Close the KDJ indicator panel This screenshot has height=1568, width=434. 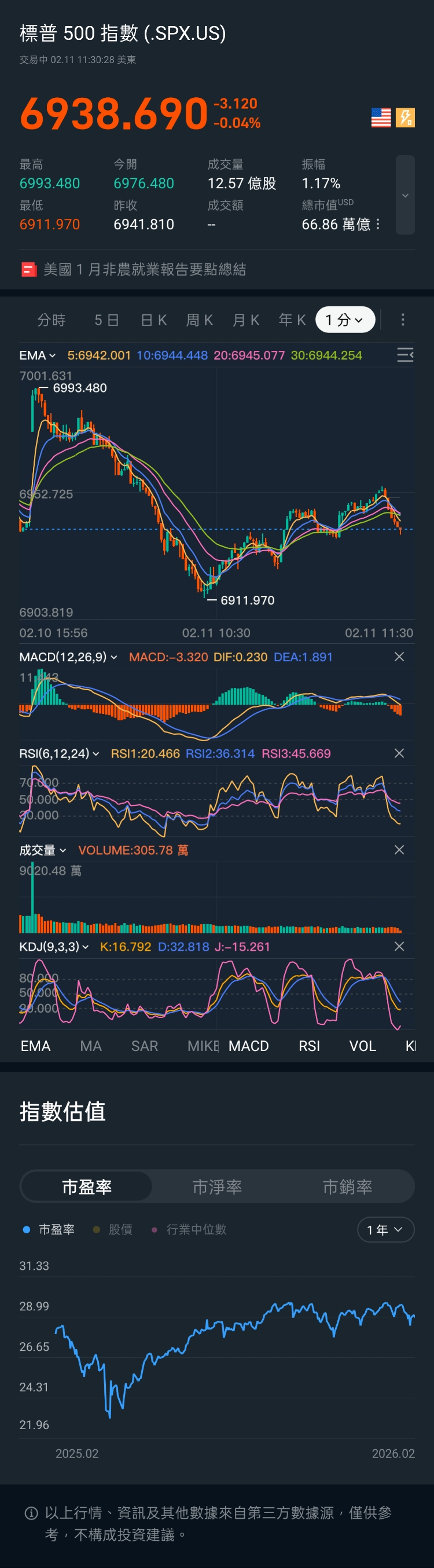pyautogui.click(x=399, y=947)
